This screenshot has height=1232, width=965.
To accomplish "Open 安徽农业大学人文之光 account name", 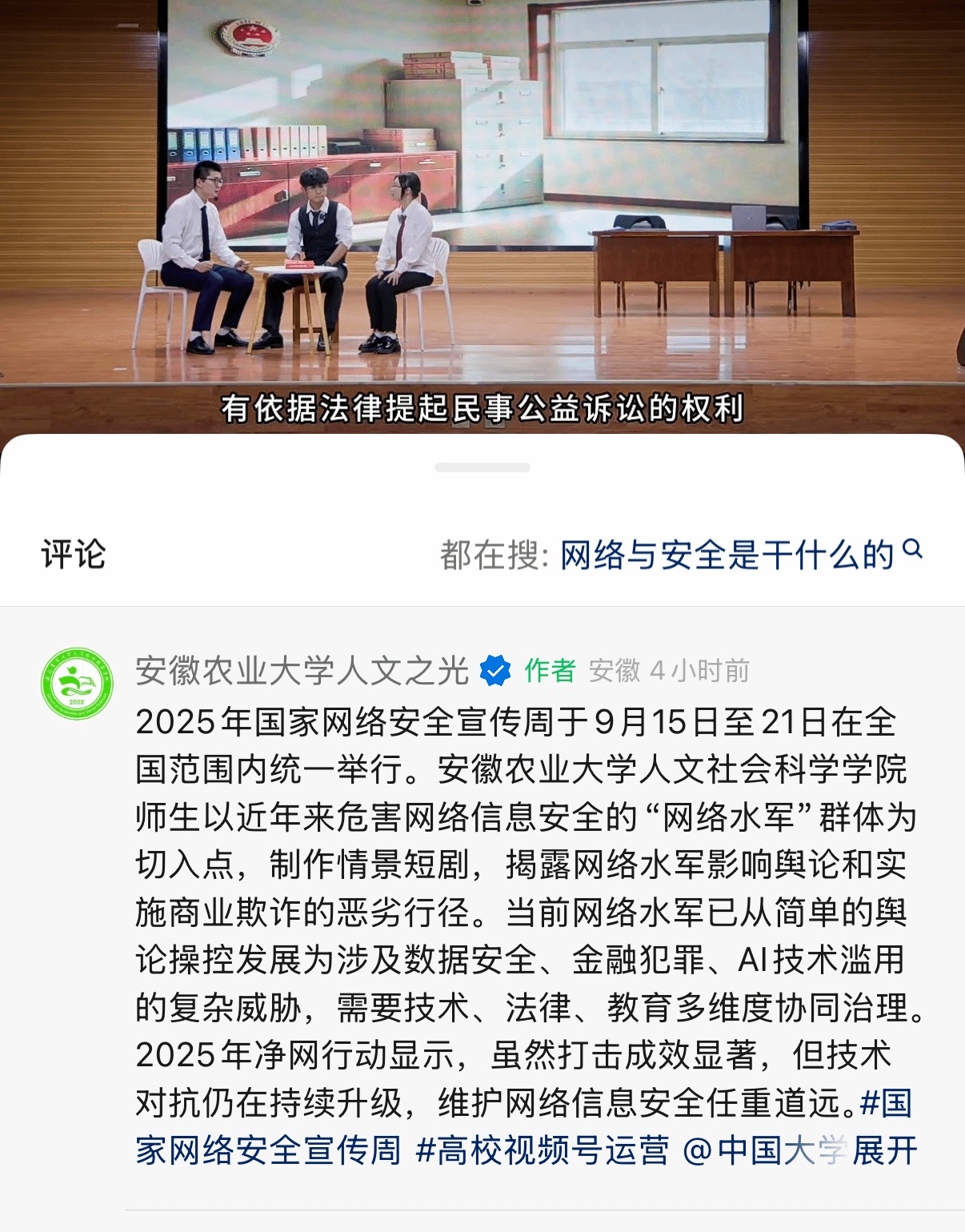I will tap(302, 671).
